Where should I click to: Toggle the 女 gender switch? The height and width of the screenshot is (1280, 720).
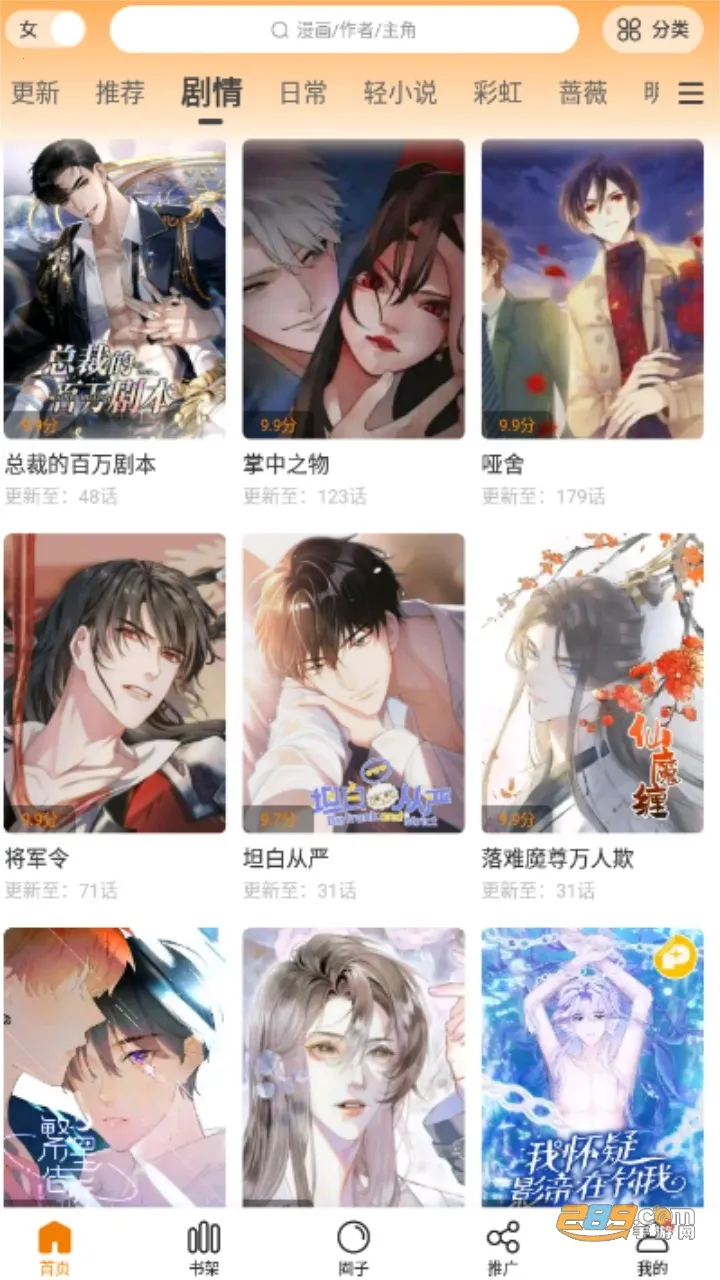(46, 30)
